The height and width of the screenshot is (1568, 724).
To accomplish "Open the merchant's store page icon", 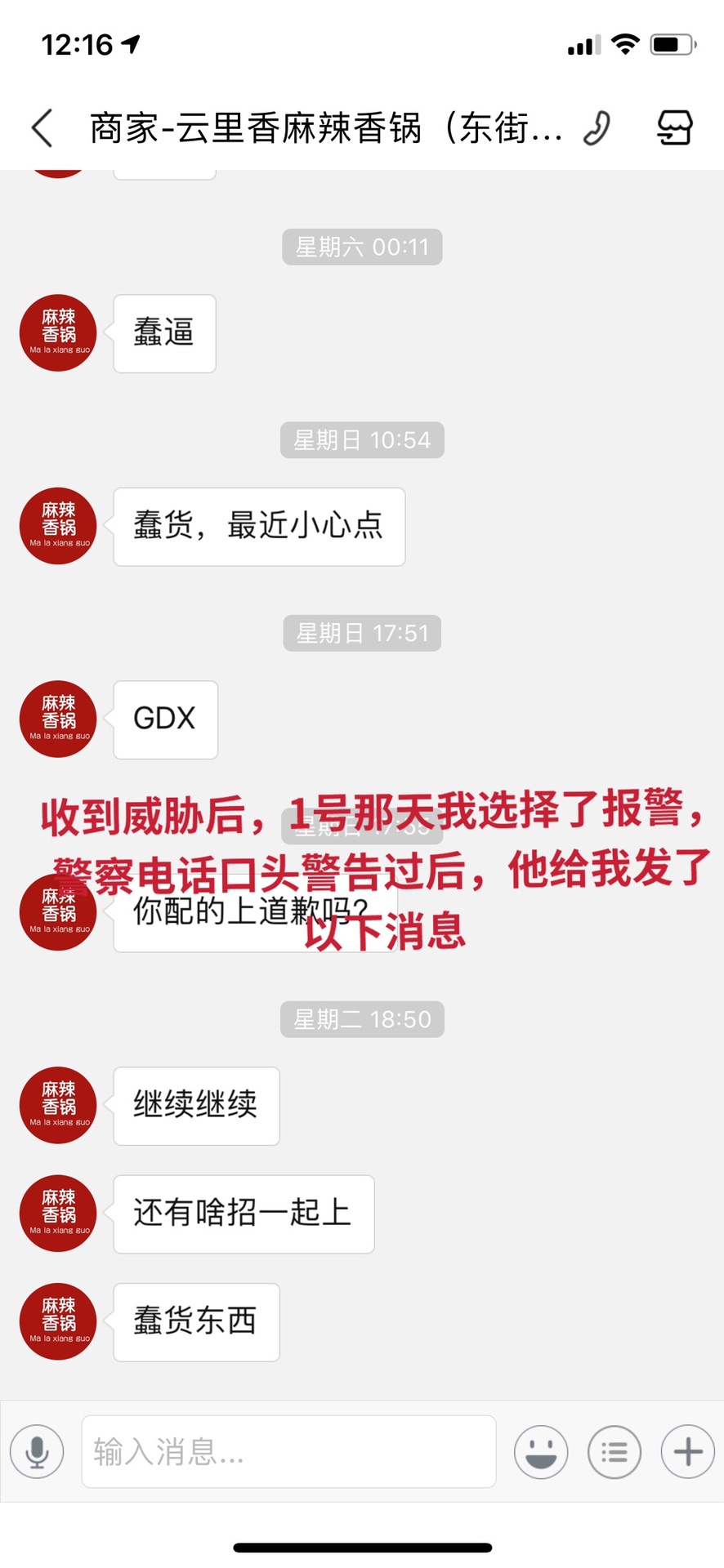I will [x=675, y=128].
